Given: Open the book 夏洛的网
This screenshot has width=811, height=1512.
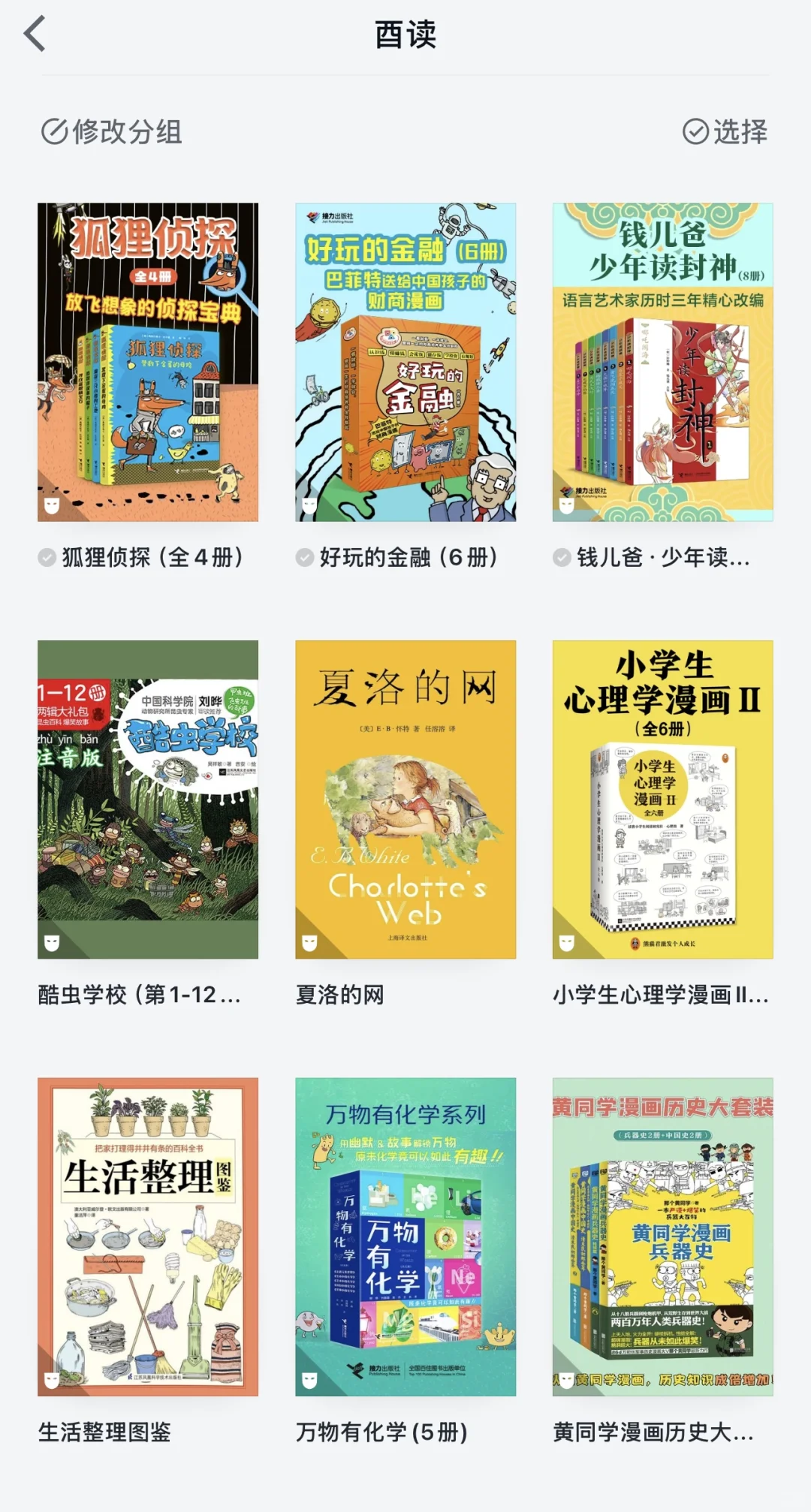Looking at the screenshot, I should 405,800.
